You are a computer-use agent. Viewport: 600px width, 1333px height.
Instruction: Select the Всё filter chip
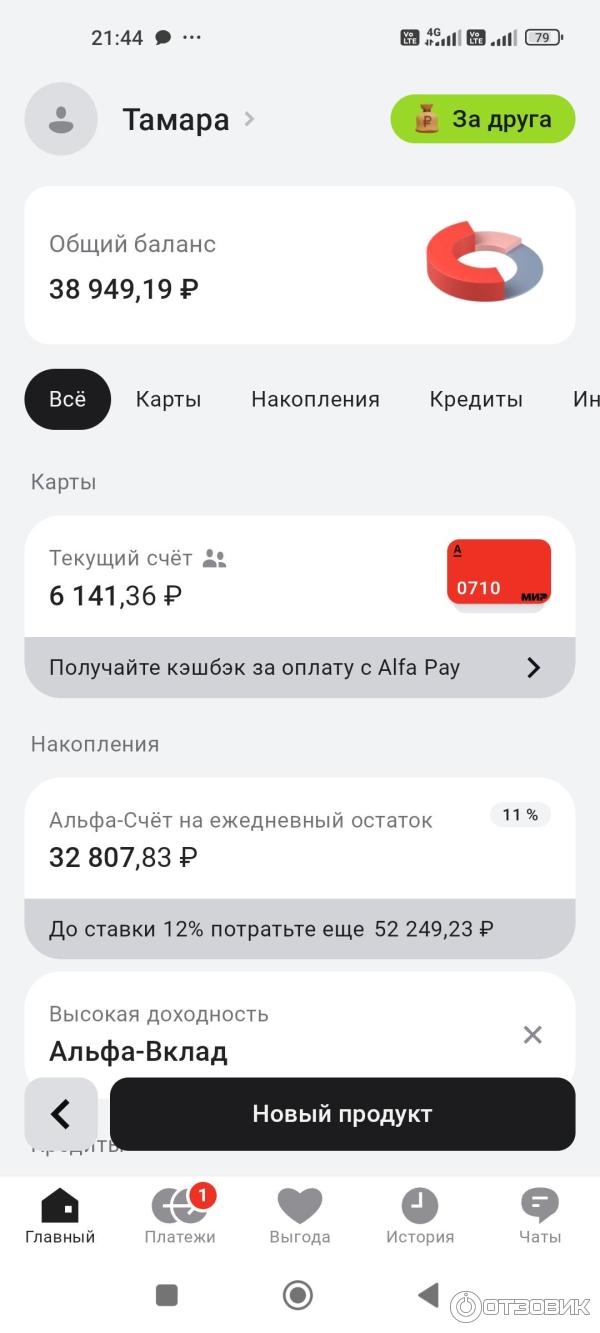click(x=67, y=399)
